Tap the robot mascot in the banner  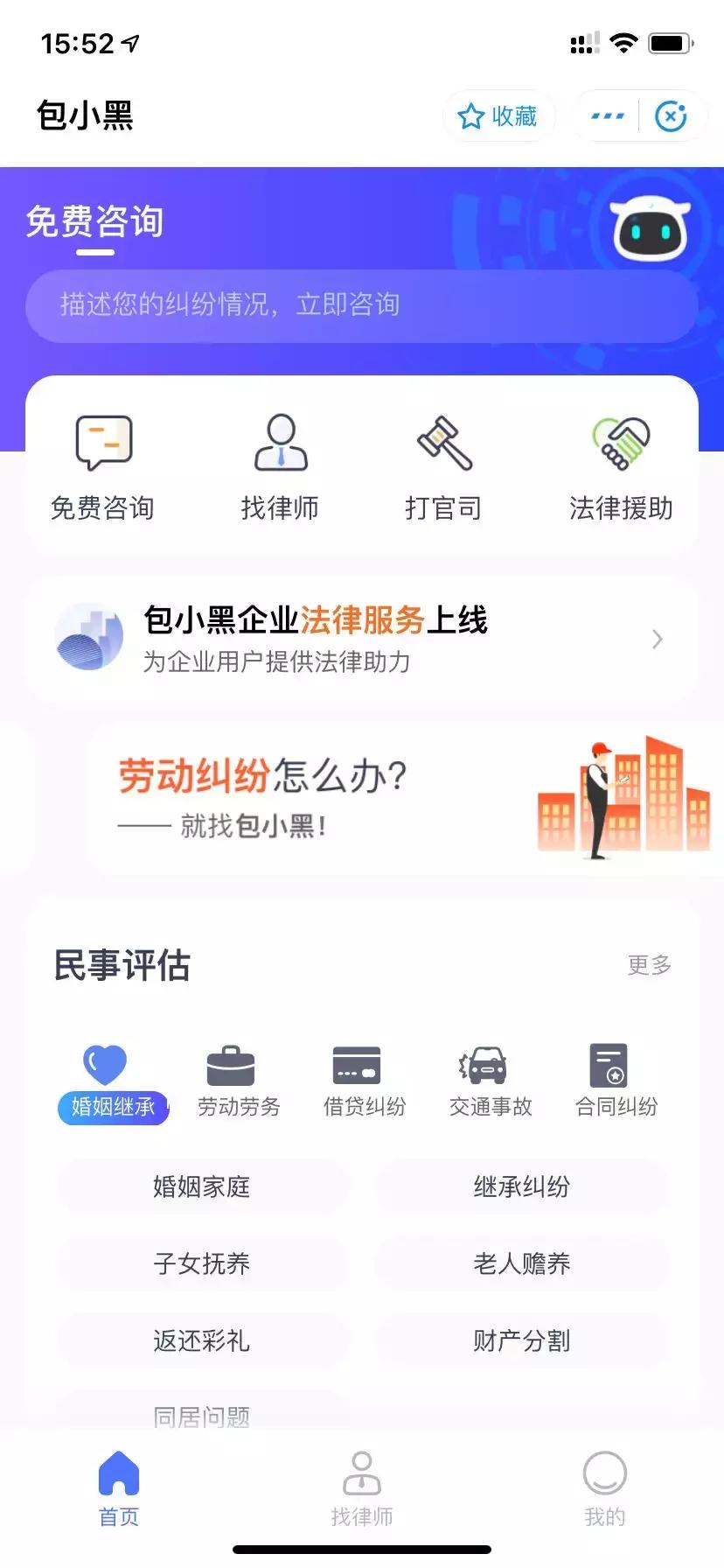tap(649, 228)
